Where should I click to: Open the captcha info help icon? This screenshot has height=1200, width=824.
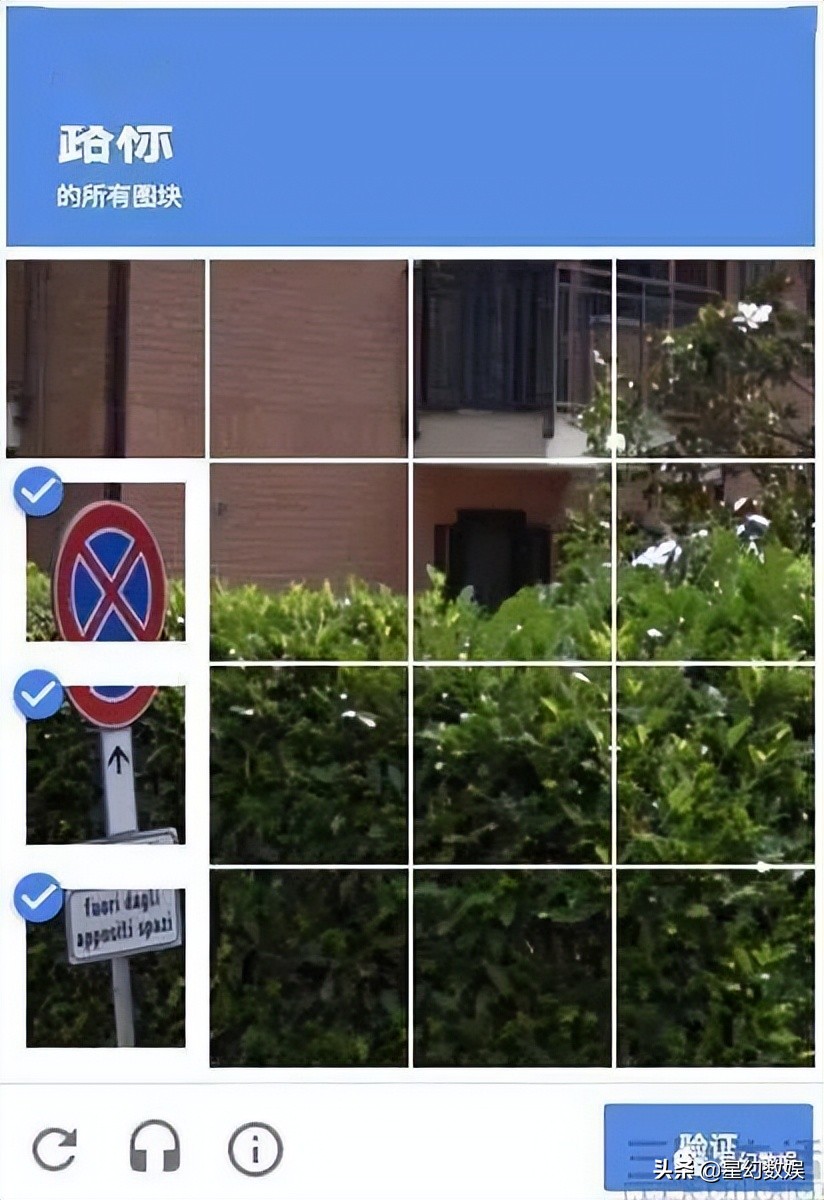click(255, 1148)
